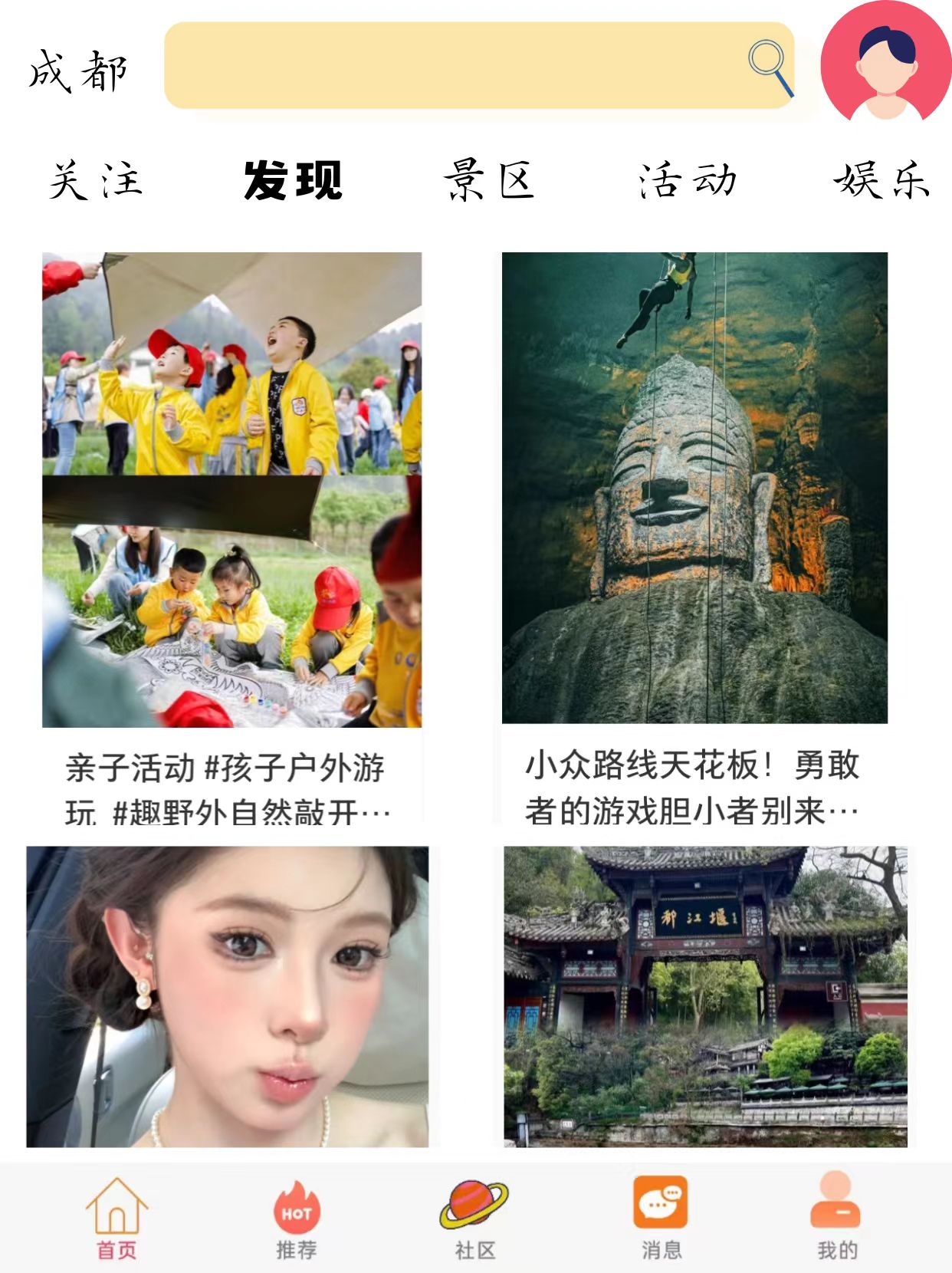
Task: Go to the 娱乐 tab
Action: click(881, 181)
